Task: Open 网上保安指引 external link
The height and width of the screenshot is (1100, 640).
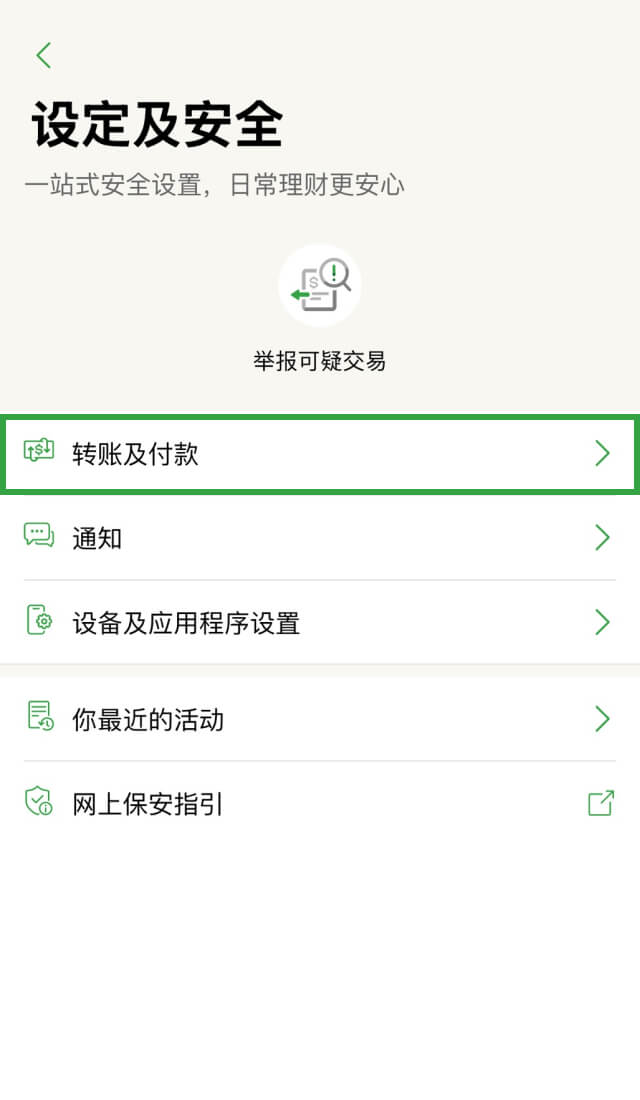Action: coord(319,803)
